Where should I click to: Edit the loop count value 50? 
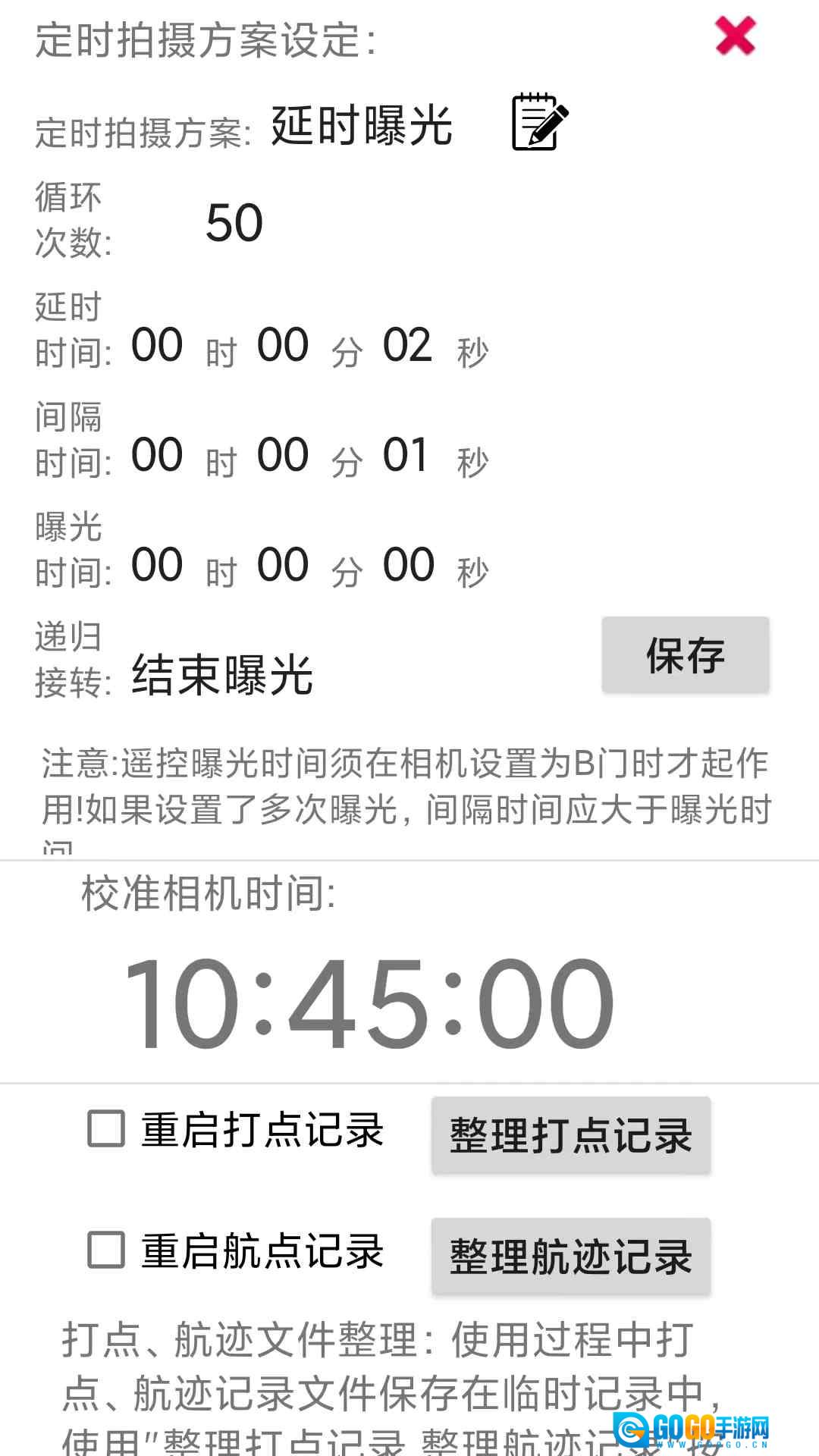[234, 223]
